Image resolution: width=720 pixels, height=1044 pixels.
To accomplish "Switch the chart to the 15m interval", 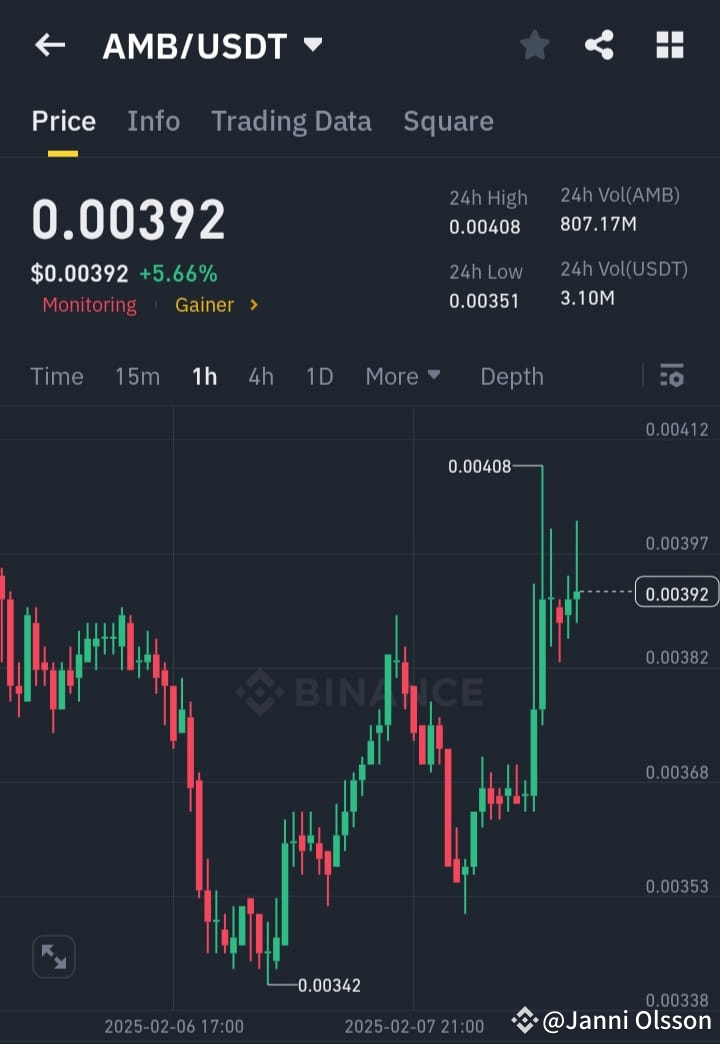I will click(x=137, y=376).
